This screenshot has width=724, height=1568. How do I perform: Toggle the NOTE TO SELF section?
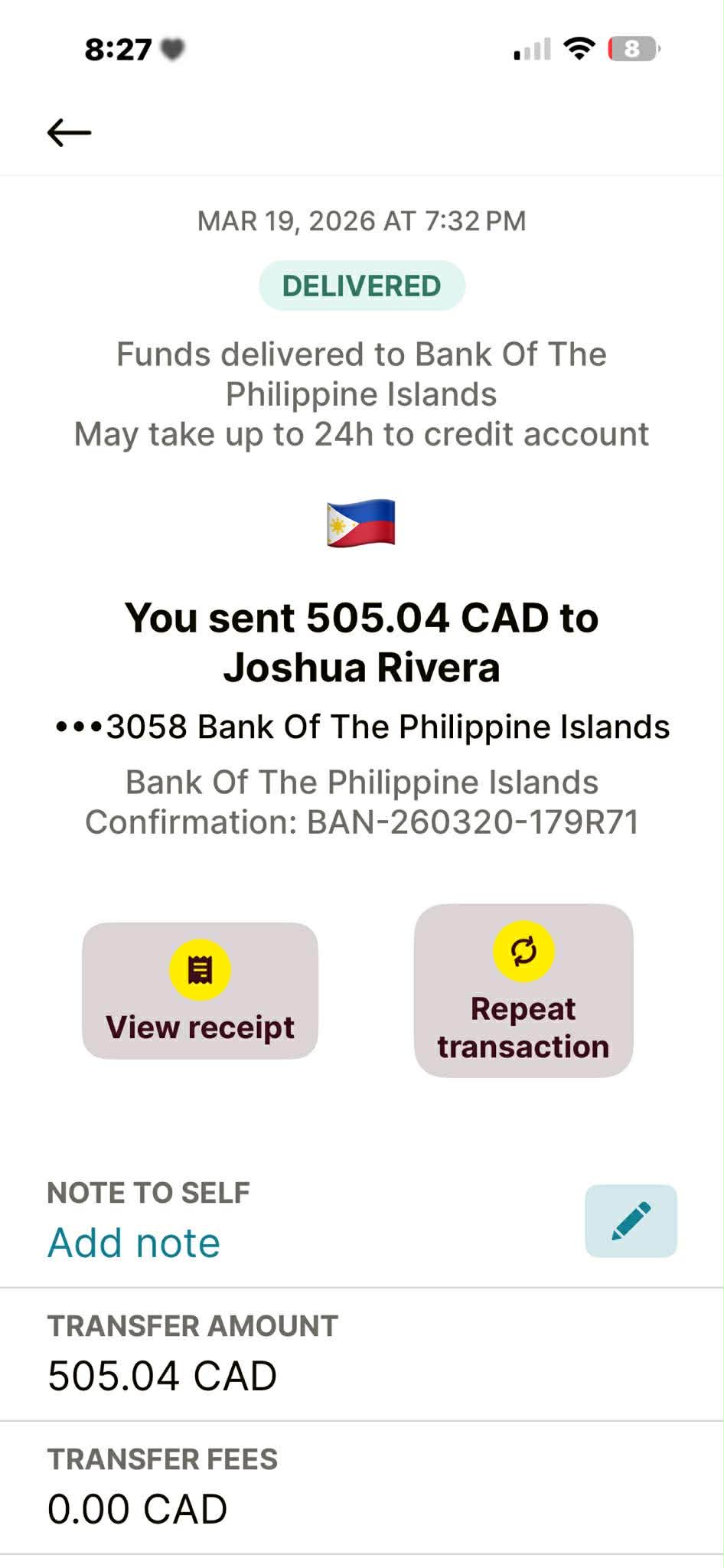click(148, 1192)
